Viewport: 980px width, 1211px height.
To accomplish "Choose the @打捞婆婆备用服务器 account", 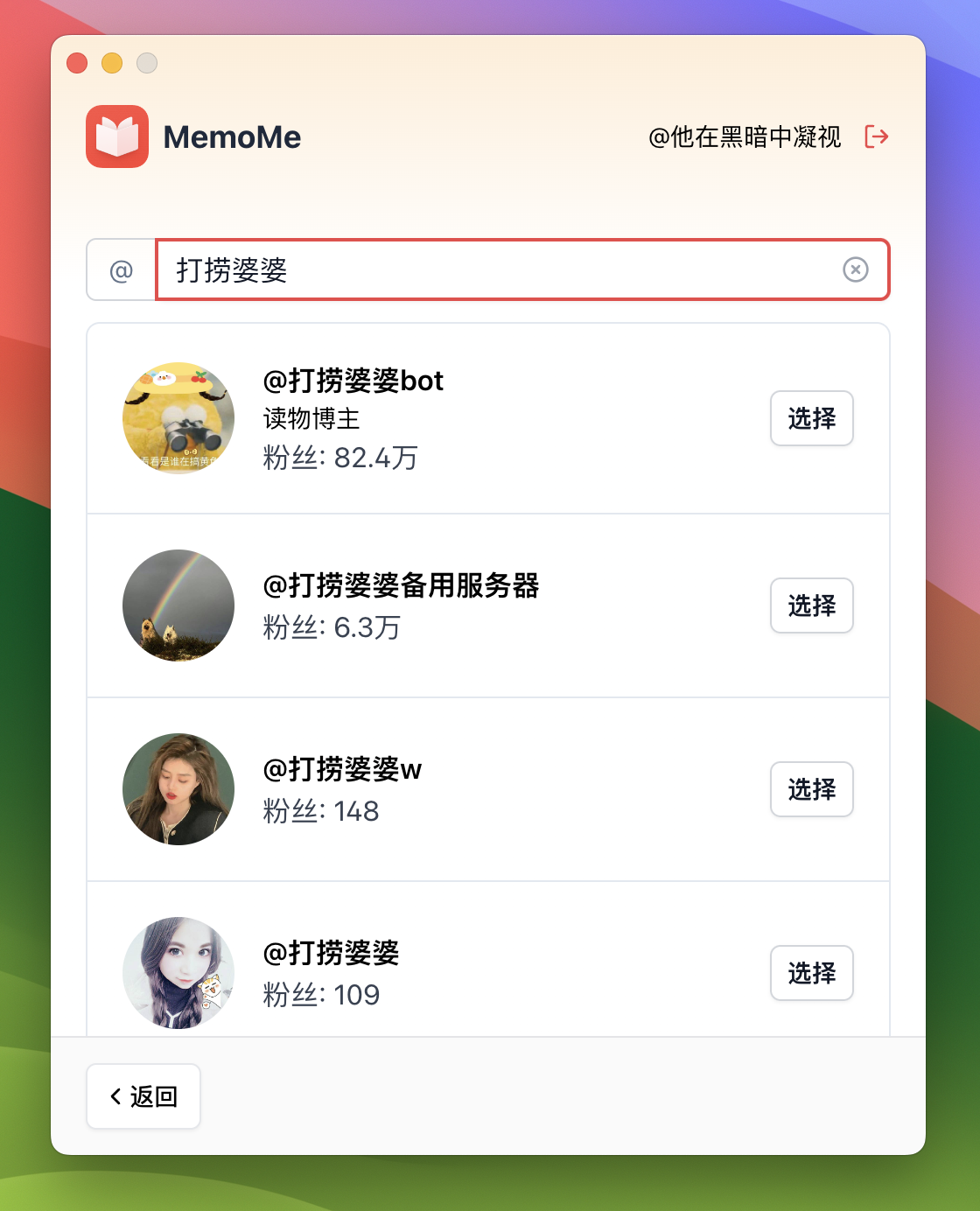I will [811, 605].
